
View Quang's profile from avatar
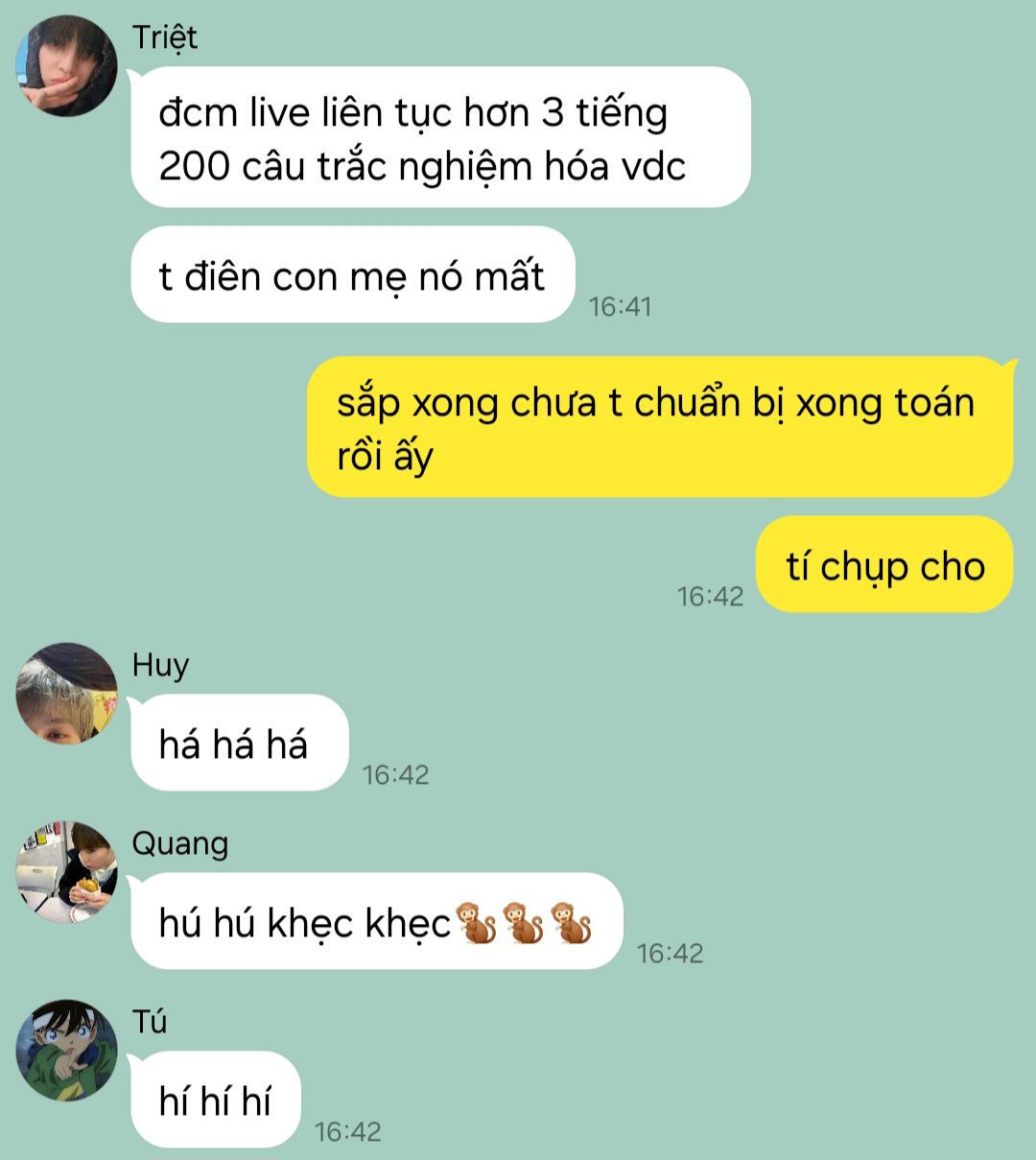tap(66, 871)
